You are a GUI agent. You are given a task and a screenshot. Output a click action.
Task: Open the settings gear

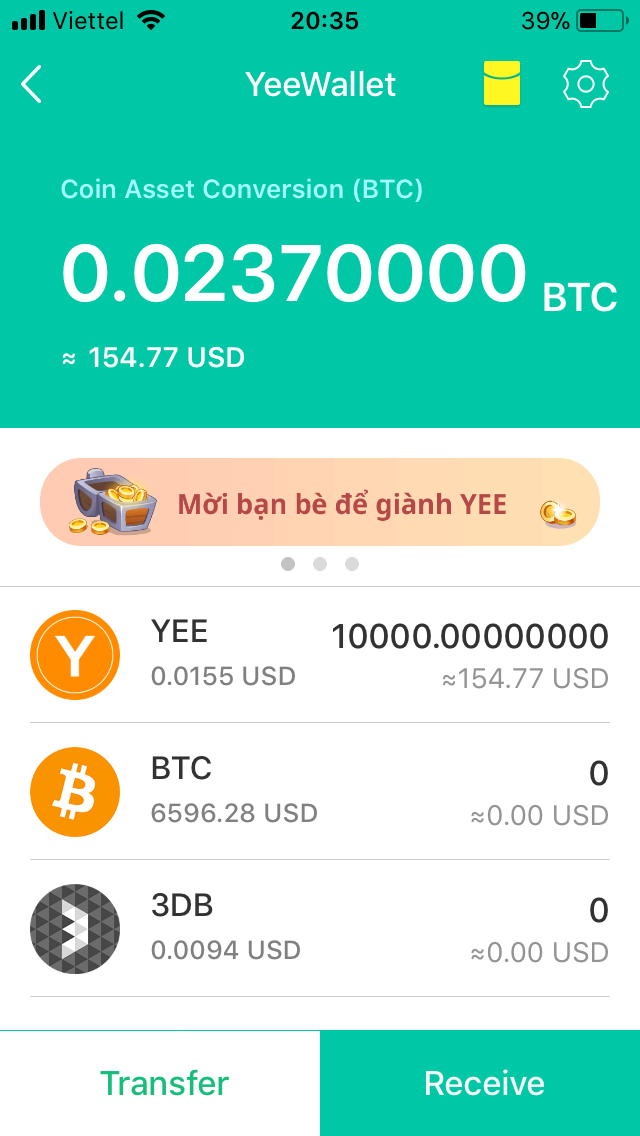point(586,84)
